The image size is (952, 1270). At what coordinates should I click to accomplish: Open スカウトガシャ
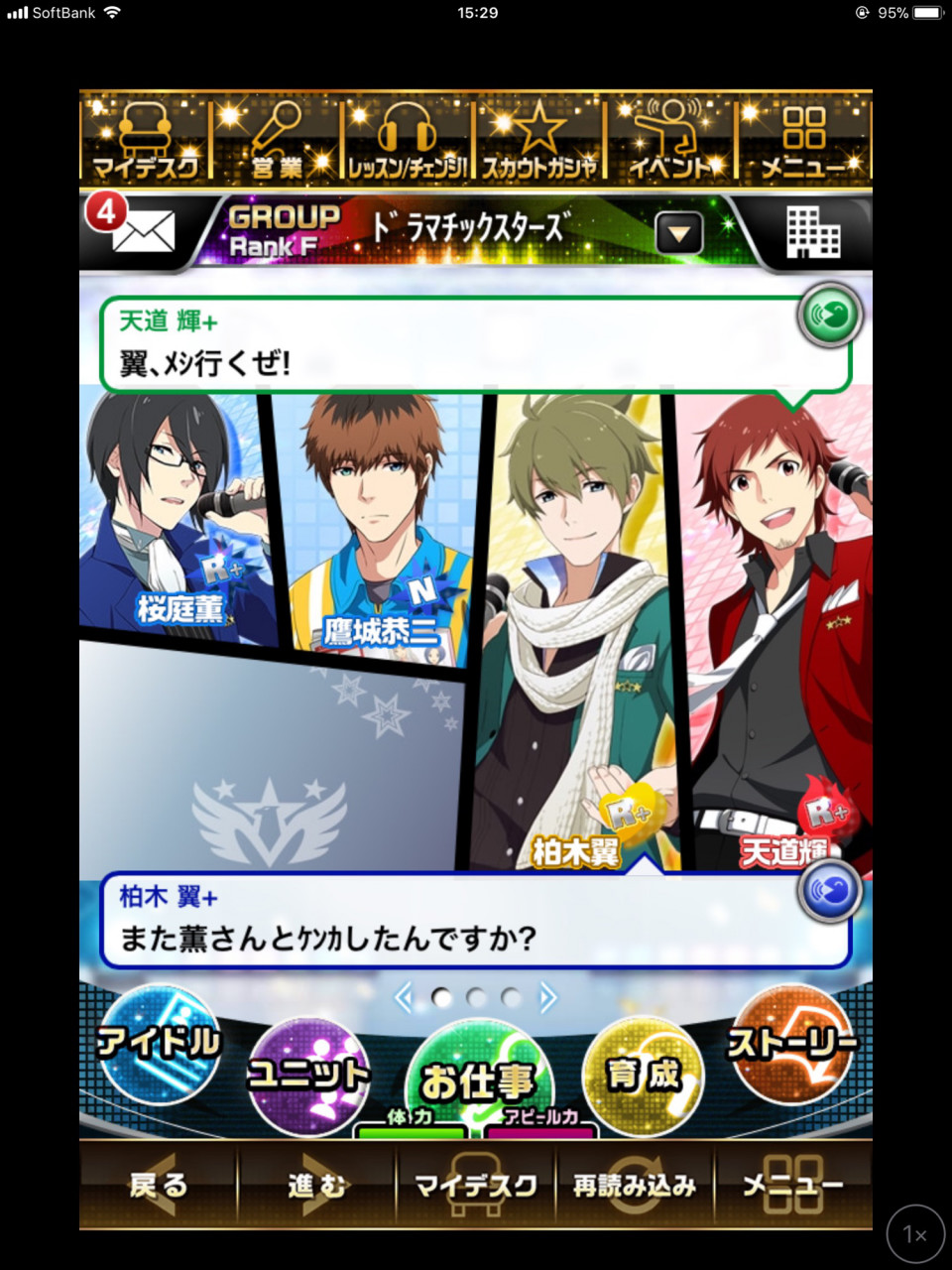538,140
